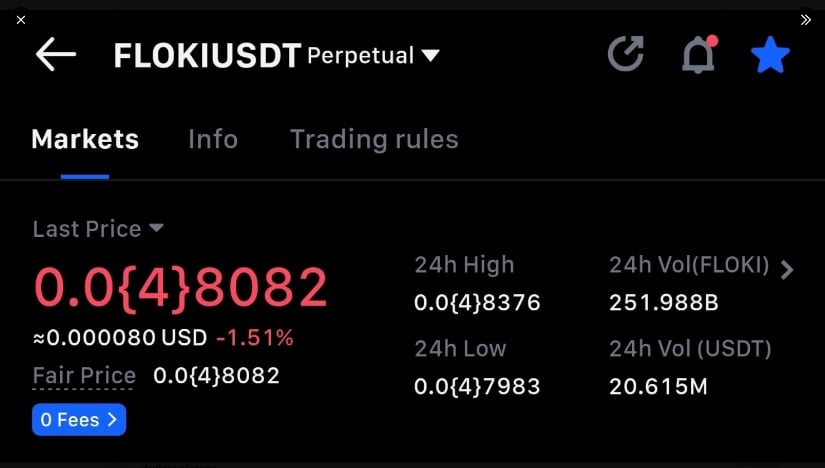Viewport: 825px width, 468px height.
Task: Switch to the Info tab
Action: click(x=213, y=139)
